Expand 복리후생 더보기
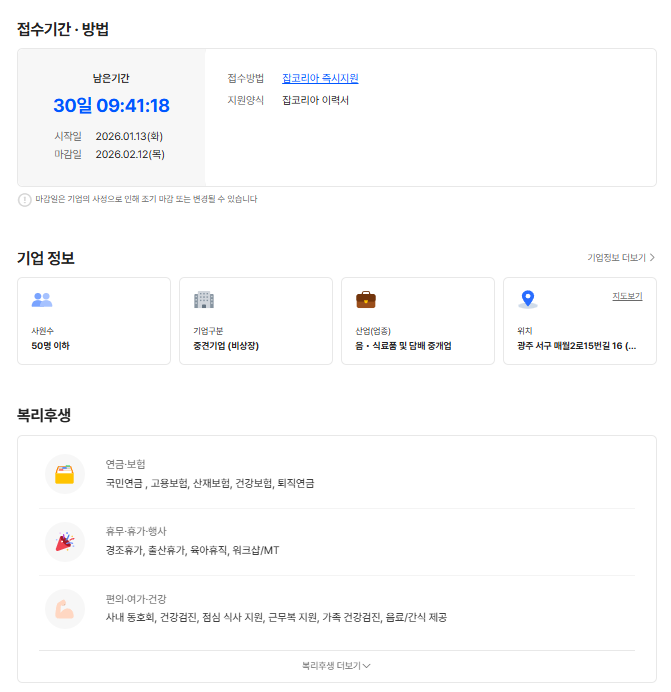 336,666
